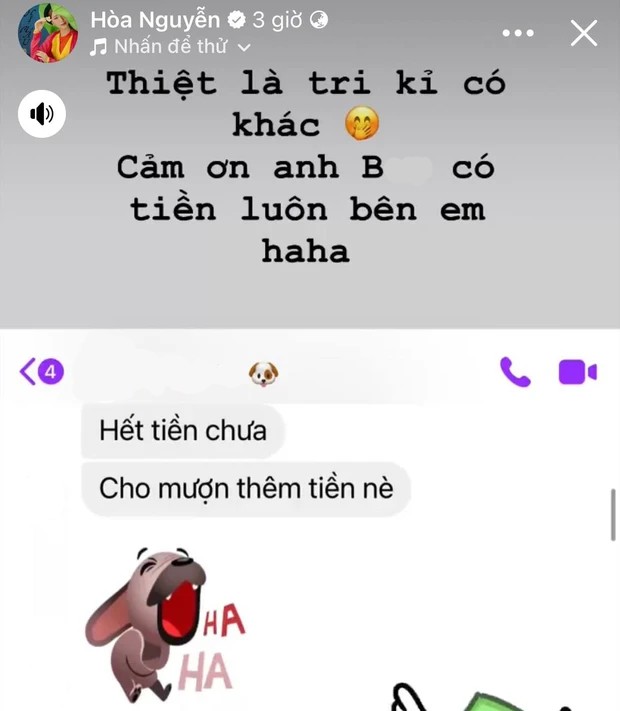Open the three-dot story options menu
This screenshot has height=711, width=620.
518,33
